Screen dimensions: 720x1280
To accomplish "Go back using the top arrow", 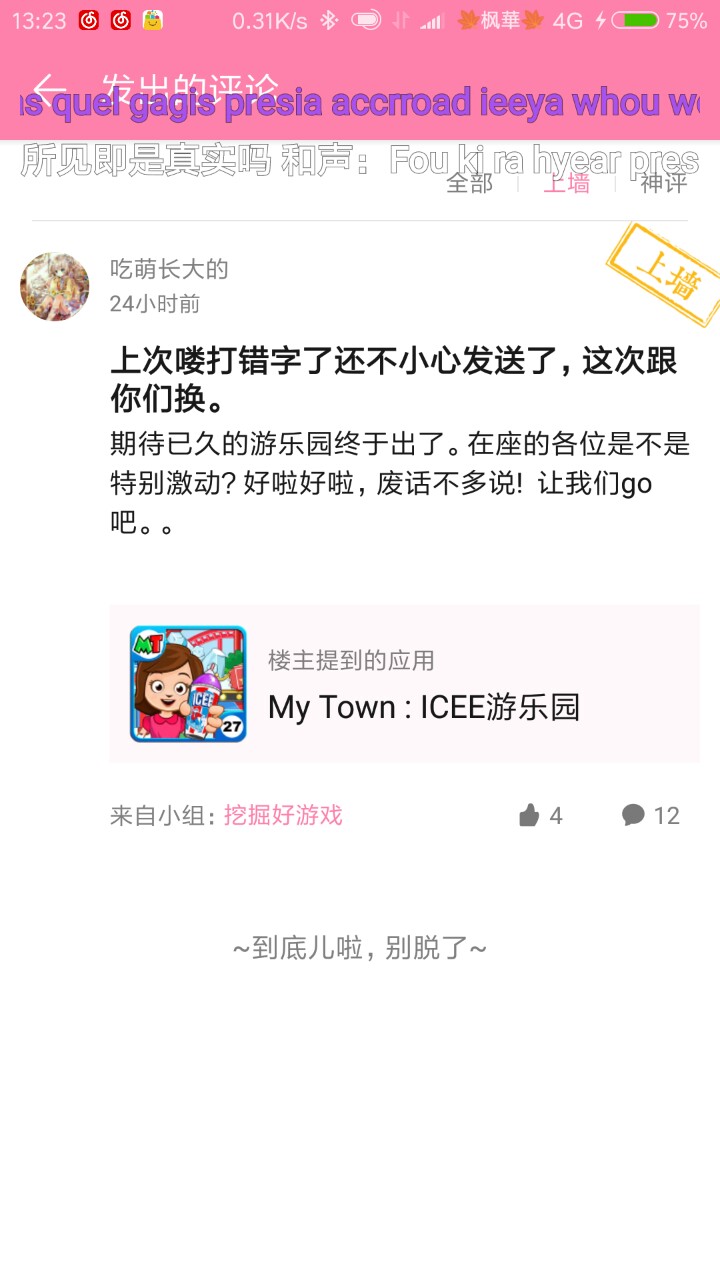I will (x=49, y=90).
